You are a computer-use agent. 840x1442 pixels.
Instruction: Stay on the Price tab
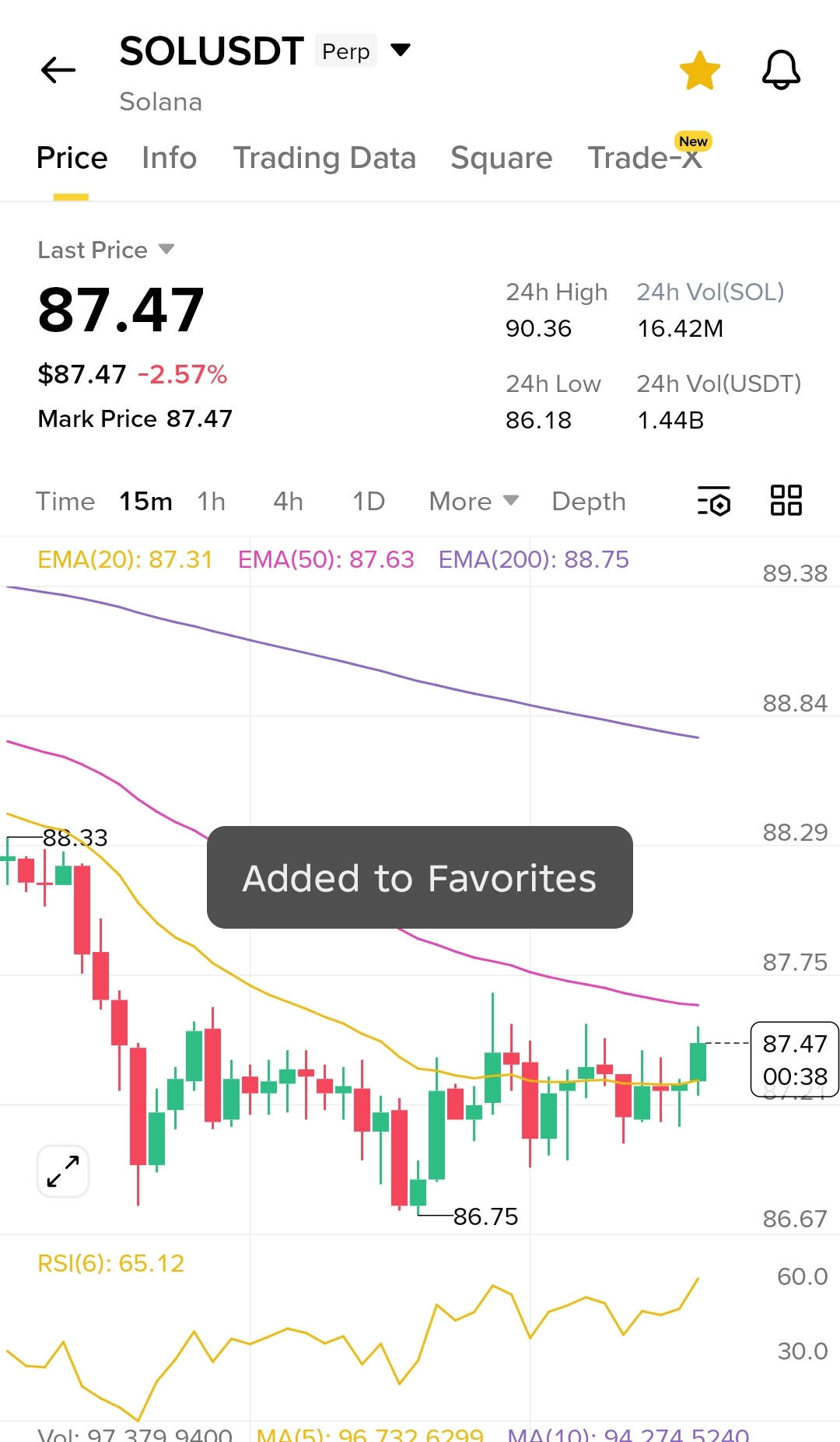72,158
